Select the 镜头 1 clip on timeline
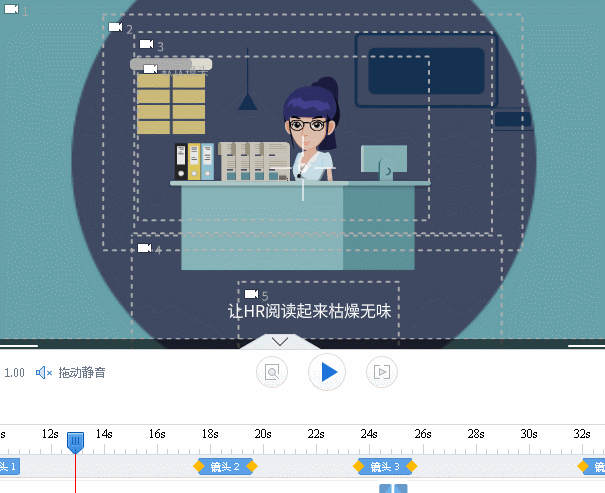The image size is (605, 493). tap(8, 467)
